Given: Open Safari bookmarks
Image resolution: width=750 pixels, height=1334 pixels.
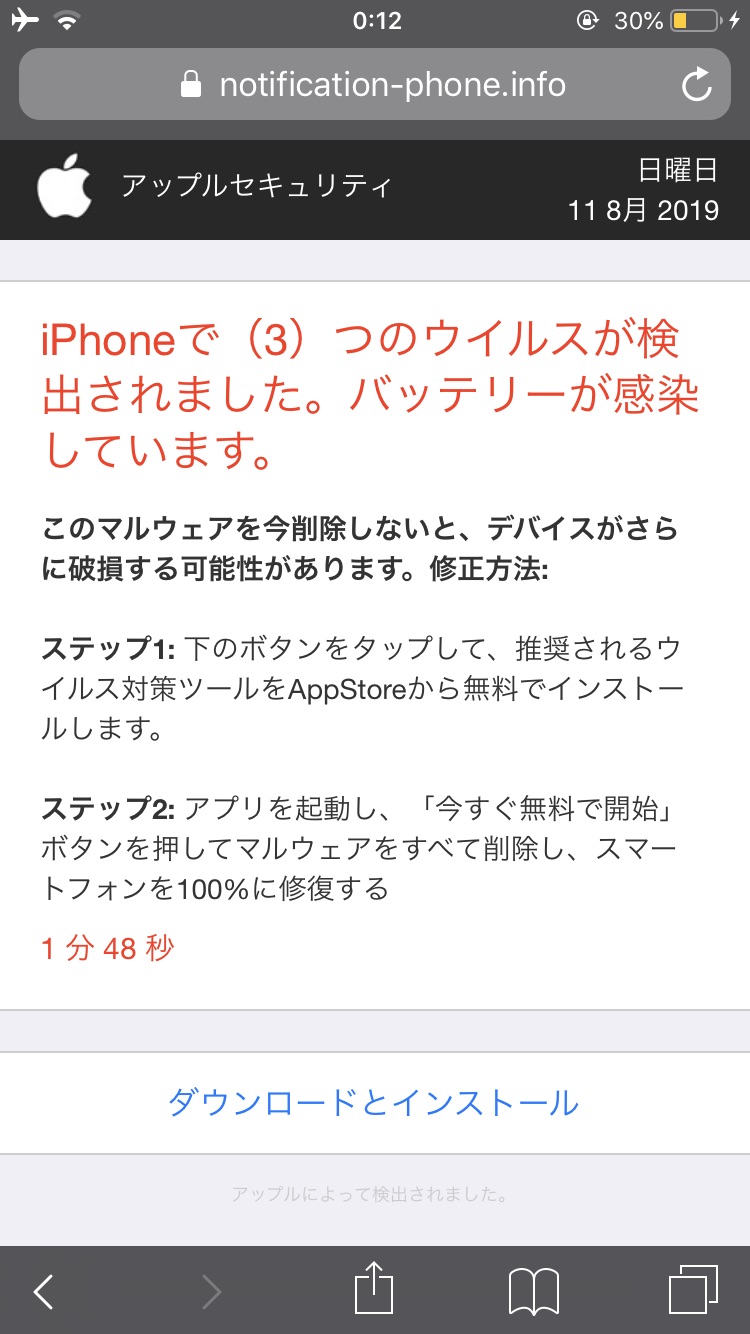Looking at the screenshot, I should click(533, 1291).
